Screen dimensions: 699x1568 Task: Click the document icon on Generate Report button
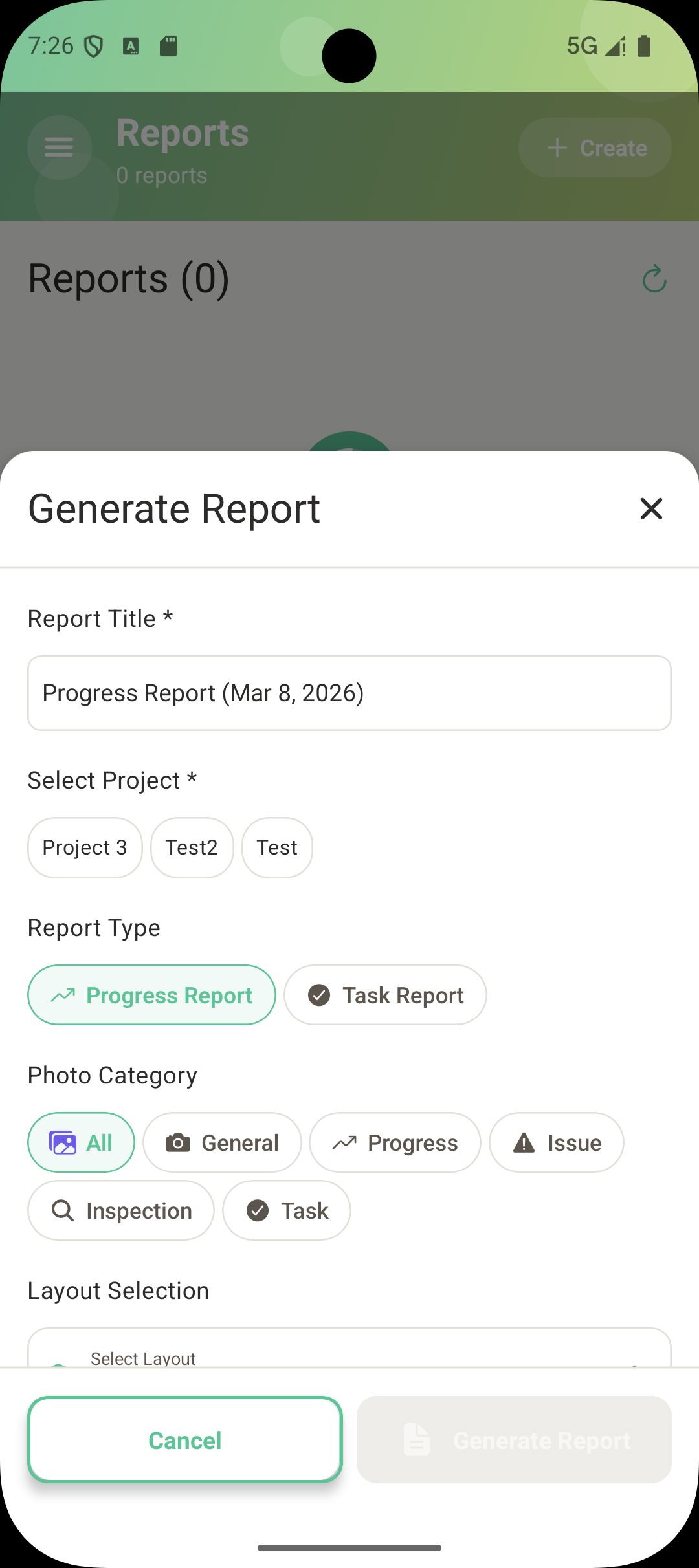(416, 1440)
